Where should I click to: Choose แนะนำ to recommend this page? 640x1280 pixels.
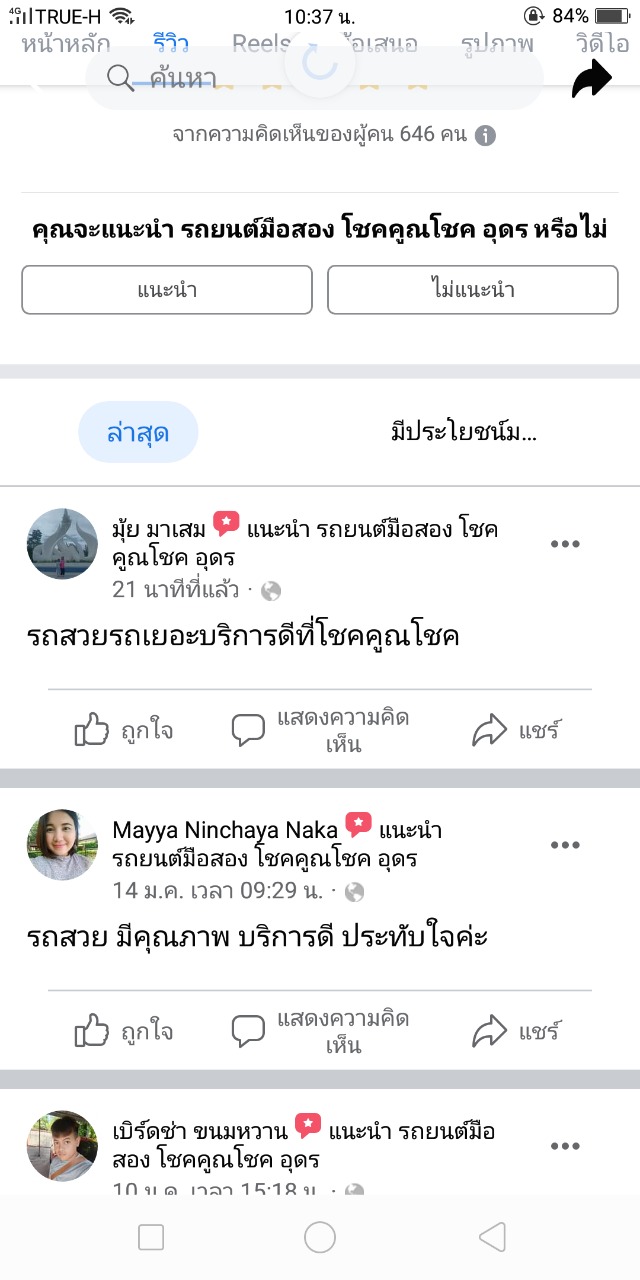click(x=167, y=290)
